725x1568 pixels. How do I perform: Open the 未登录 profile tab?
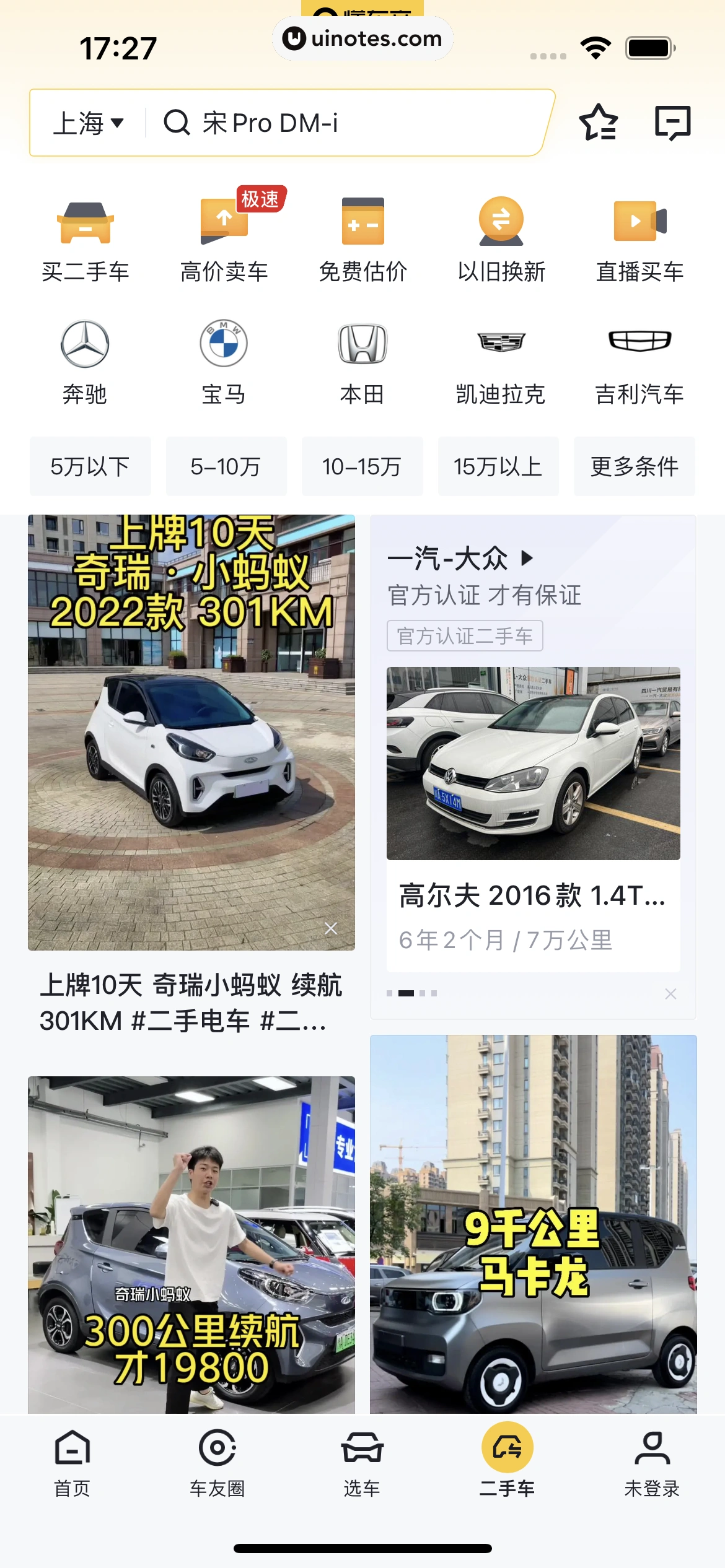point(652,1460)
